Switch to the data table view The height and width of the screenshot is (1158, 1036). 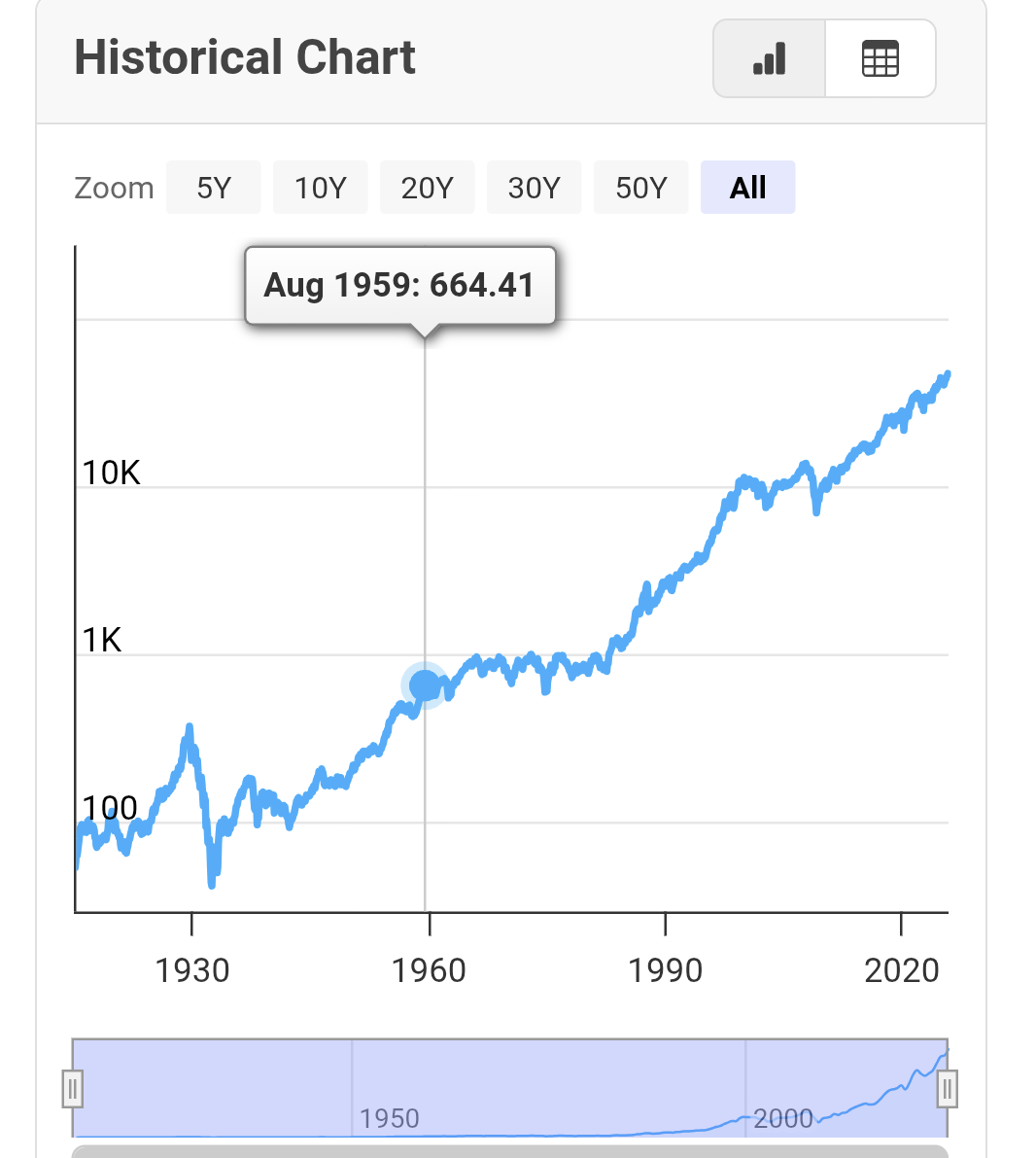click(881, 58)
